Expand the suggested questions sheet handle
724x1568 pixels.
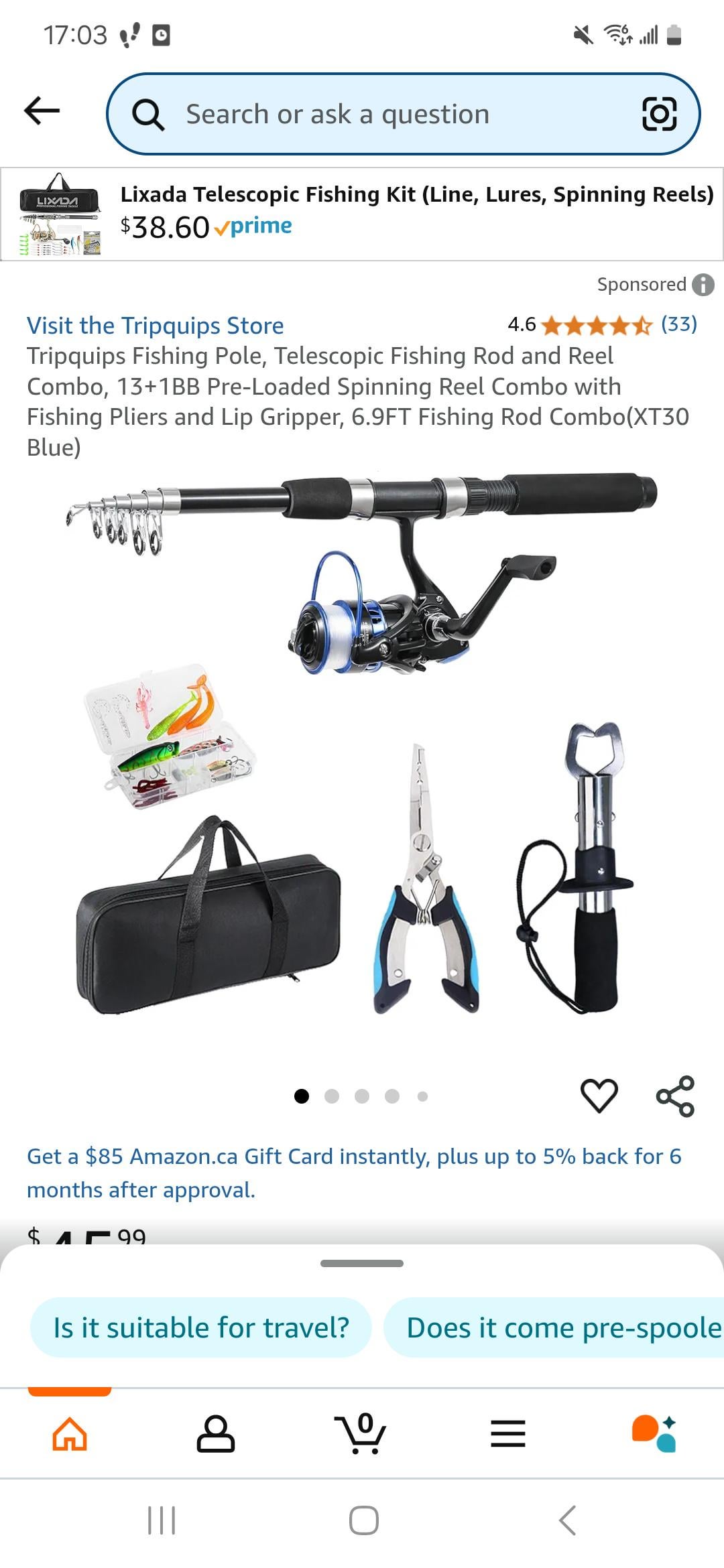point(362,1263)
